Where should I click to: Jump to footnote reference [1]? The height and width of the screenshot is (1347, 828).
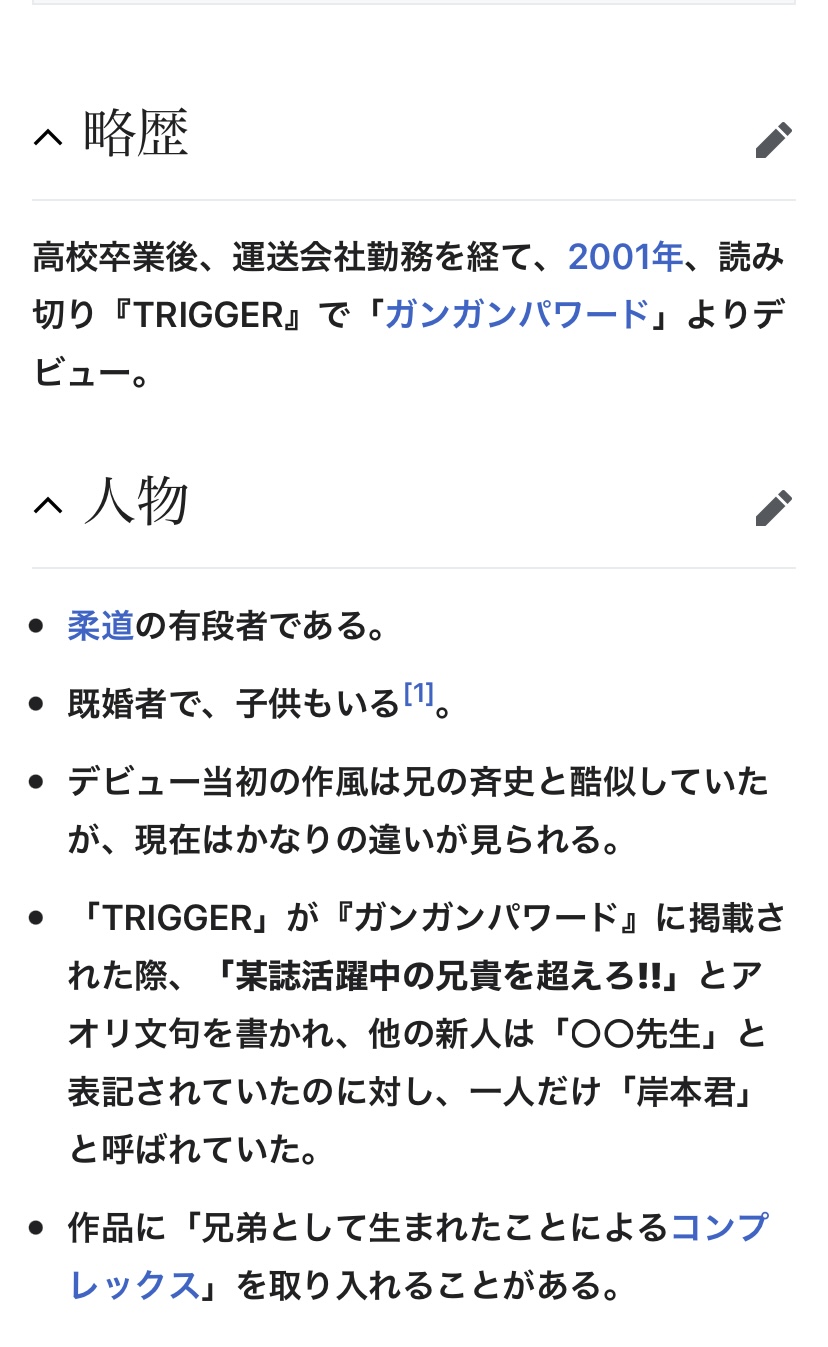418,694
